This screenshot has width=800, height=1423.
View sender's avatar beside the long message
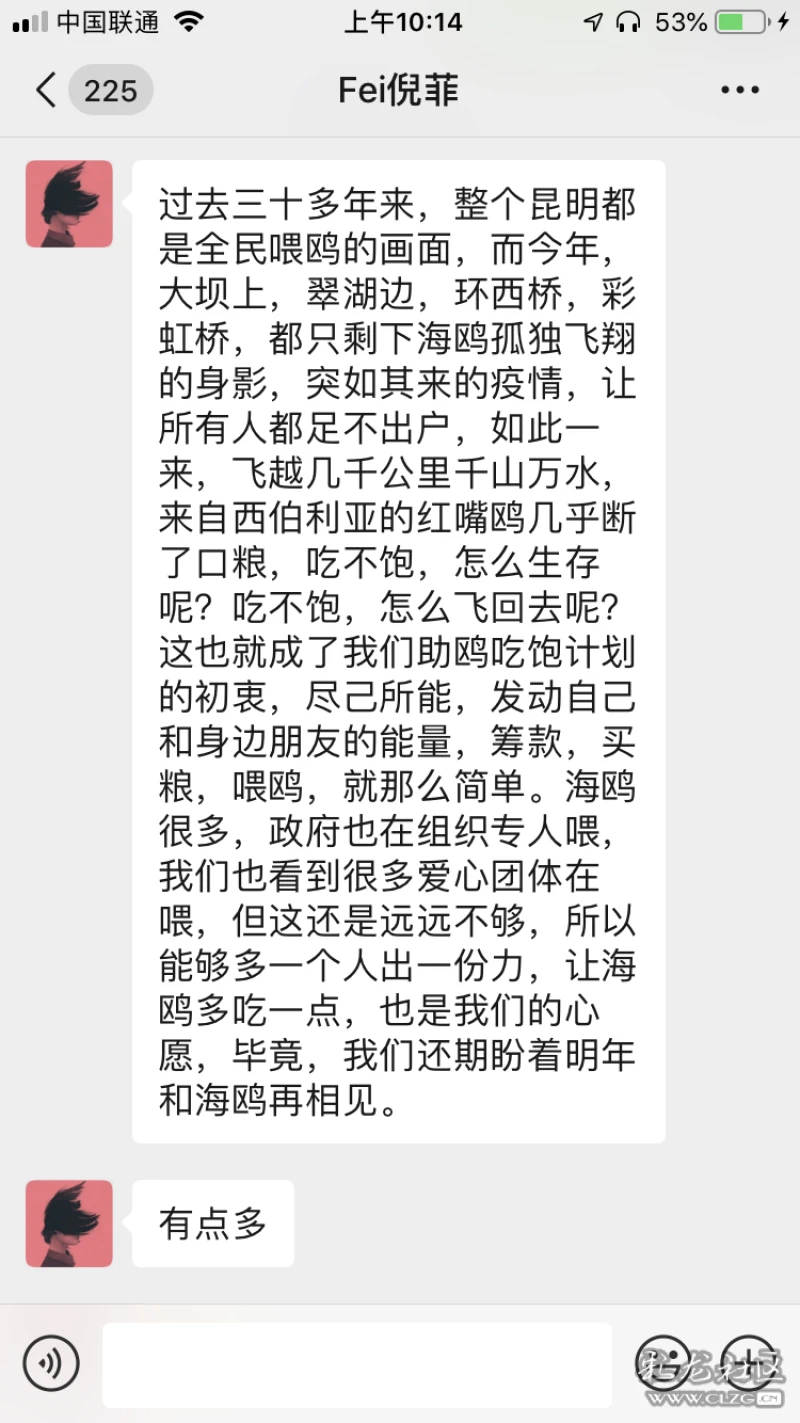(x=69, y=204)
